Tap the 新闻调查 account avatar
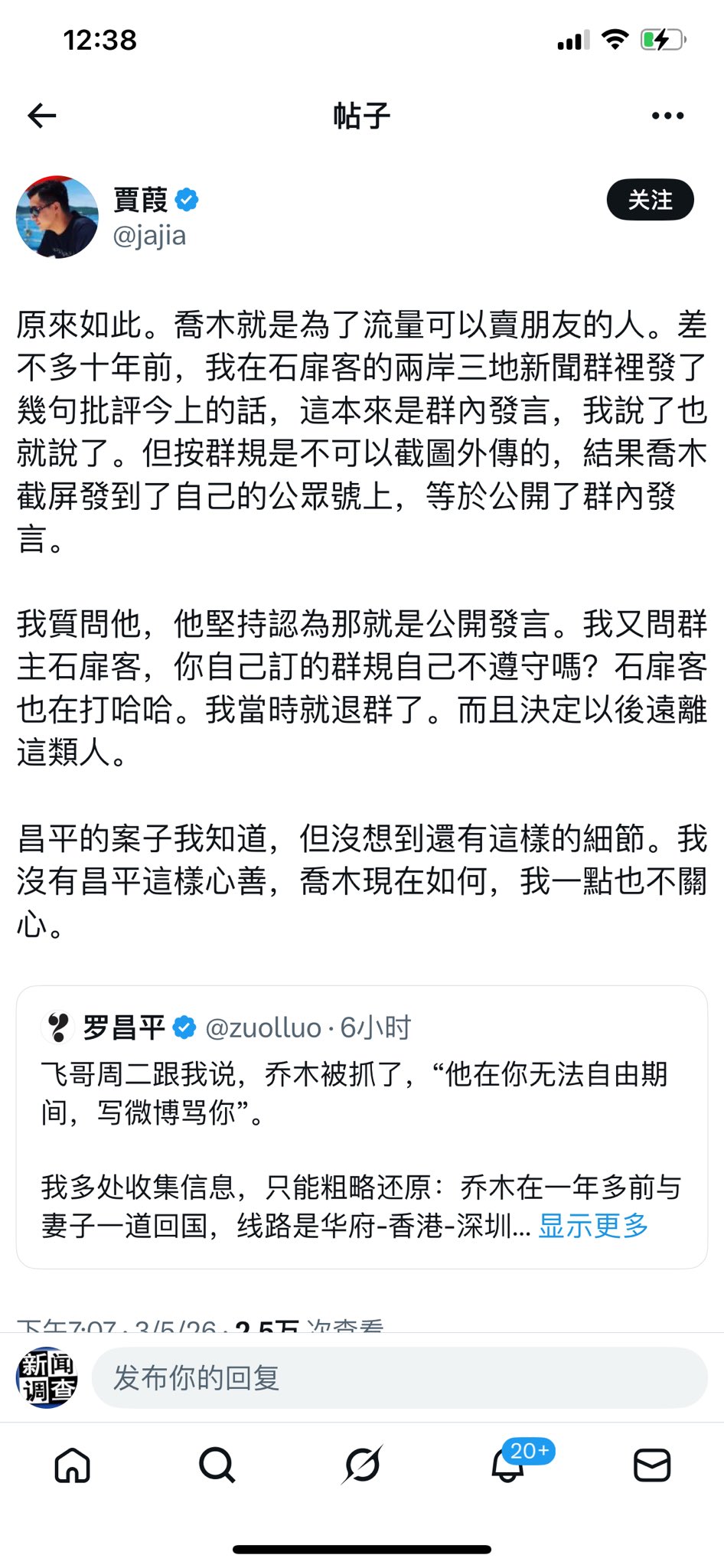This screenshot has height=1568, width=724. 47,1378
